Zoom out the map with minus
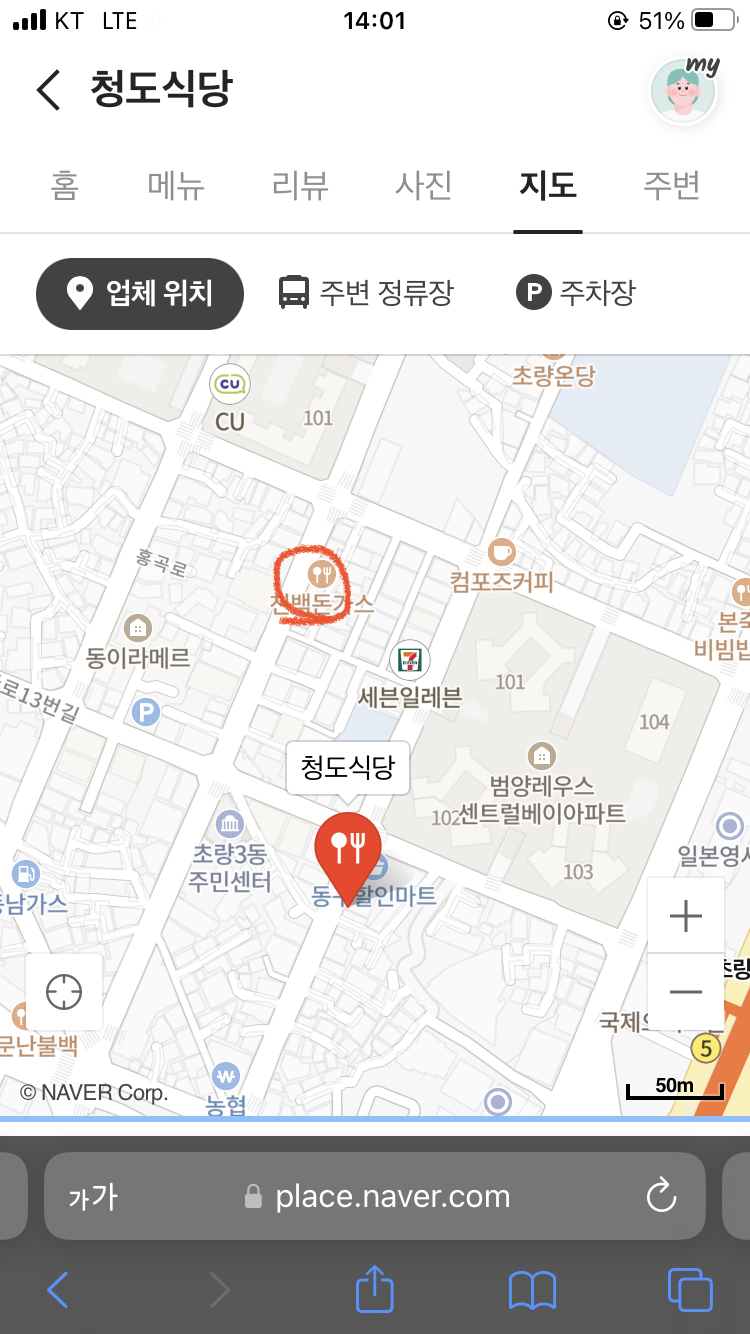Screen dimensions: 750x1334 coord(686,991)
